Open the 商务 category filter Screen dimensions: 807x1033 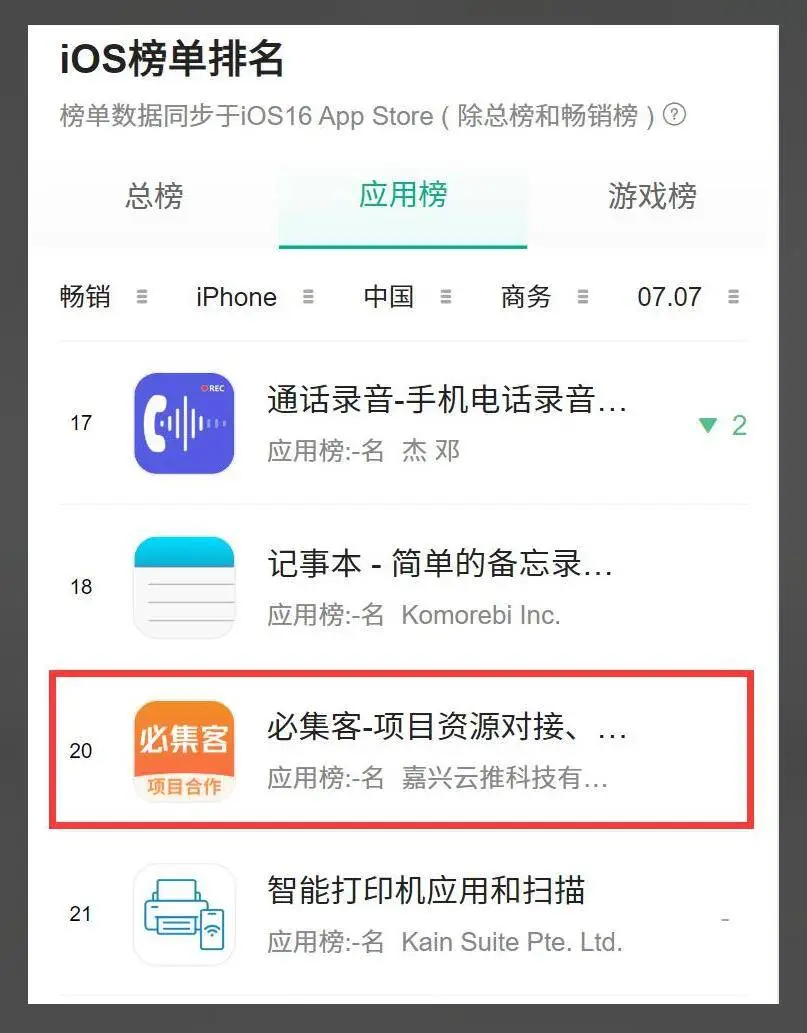click(543, 297)
